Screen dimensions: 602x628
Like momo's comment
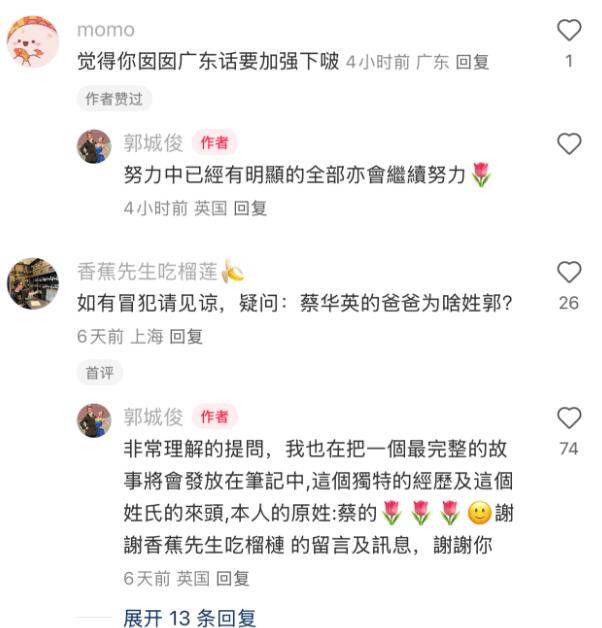point(568,30)
